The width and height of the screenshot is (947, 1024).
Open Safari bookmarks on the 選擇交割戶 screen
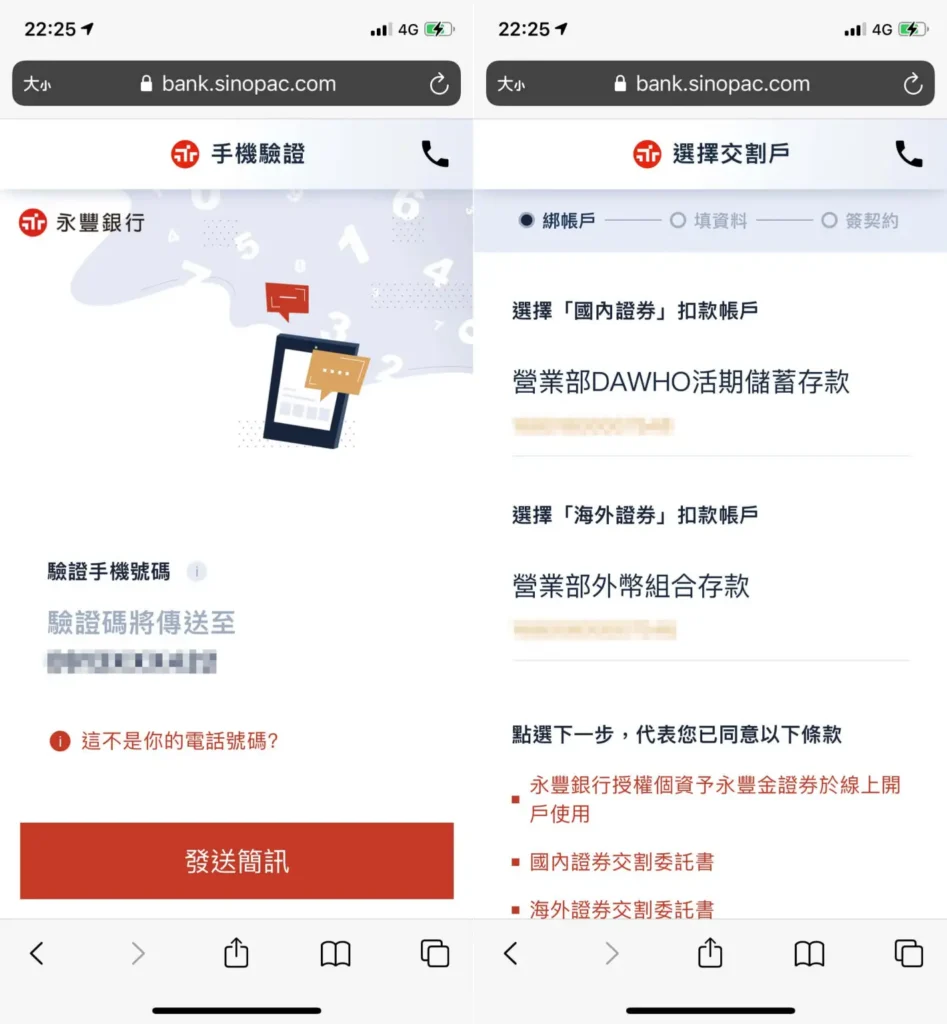(x=809, y=954)
